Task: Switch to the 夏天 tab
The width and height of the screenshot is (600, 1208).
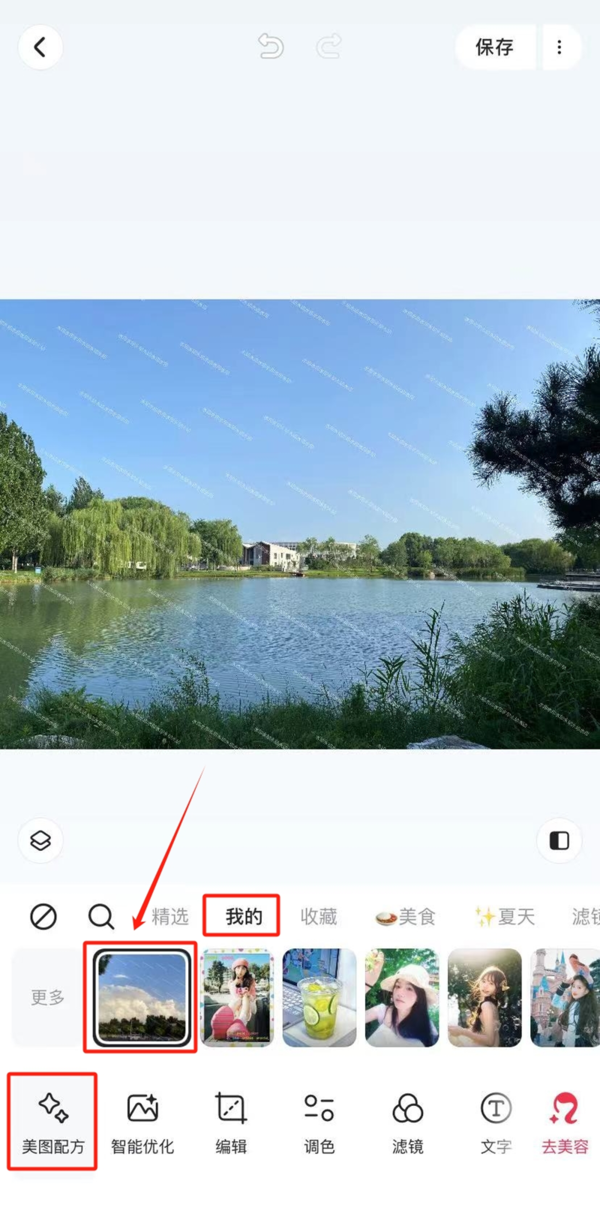Action: point(505,916)
